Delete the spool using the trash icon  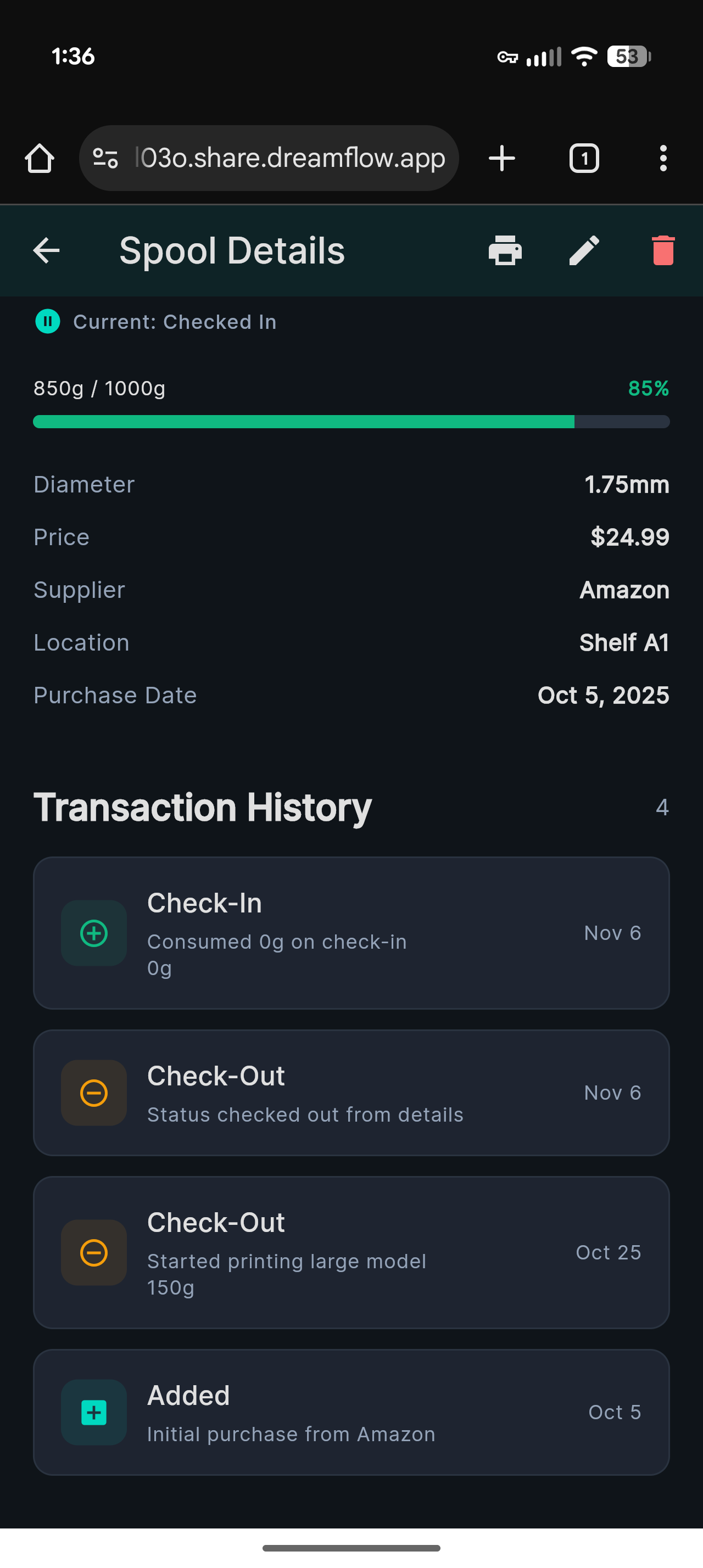663,250
